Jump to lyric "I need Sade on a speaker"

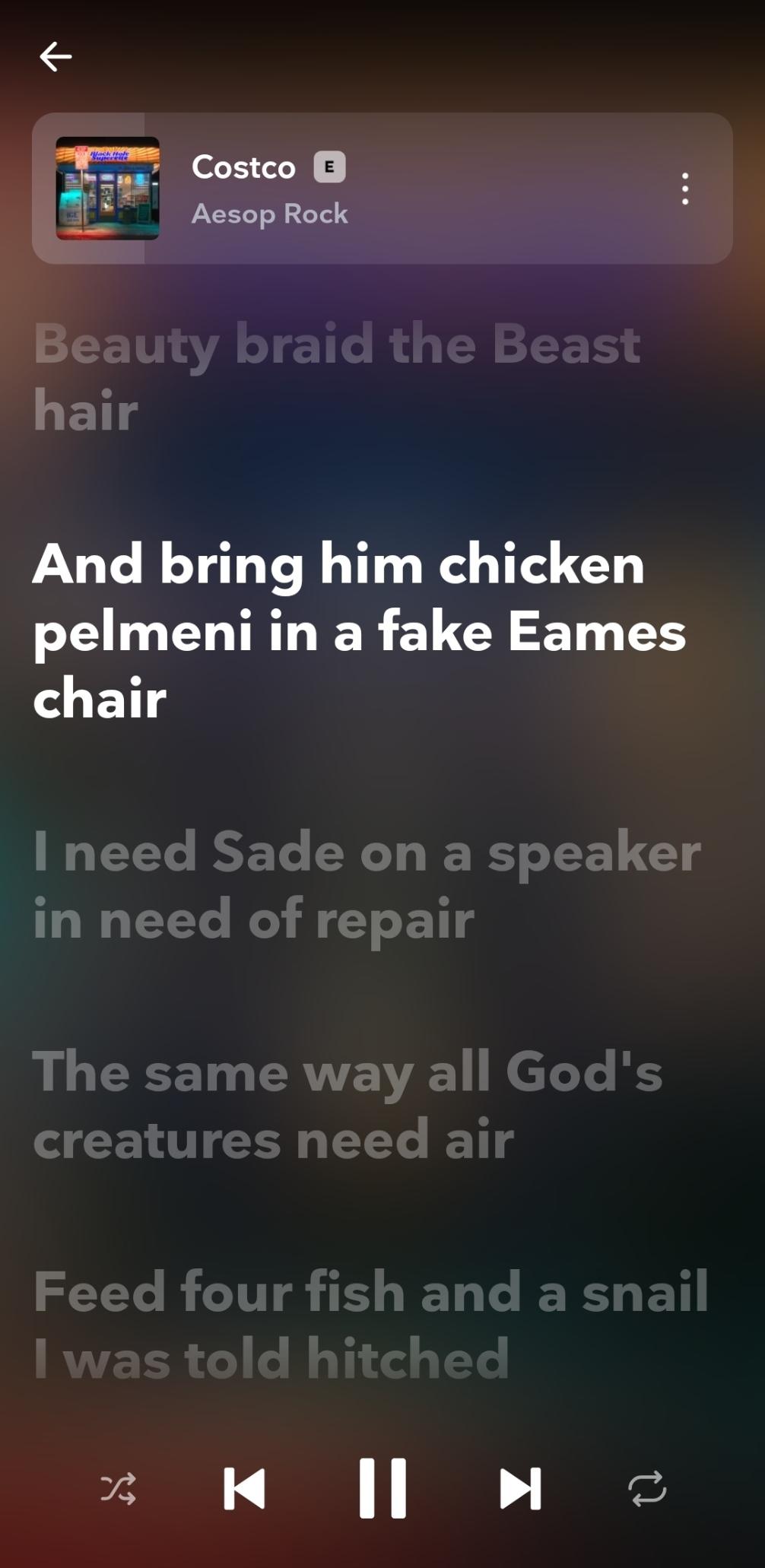click(366, 885)
